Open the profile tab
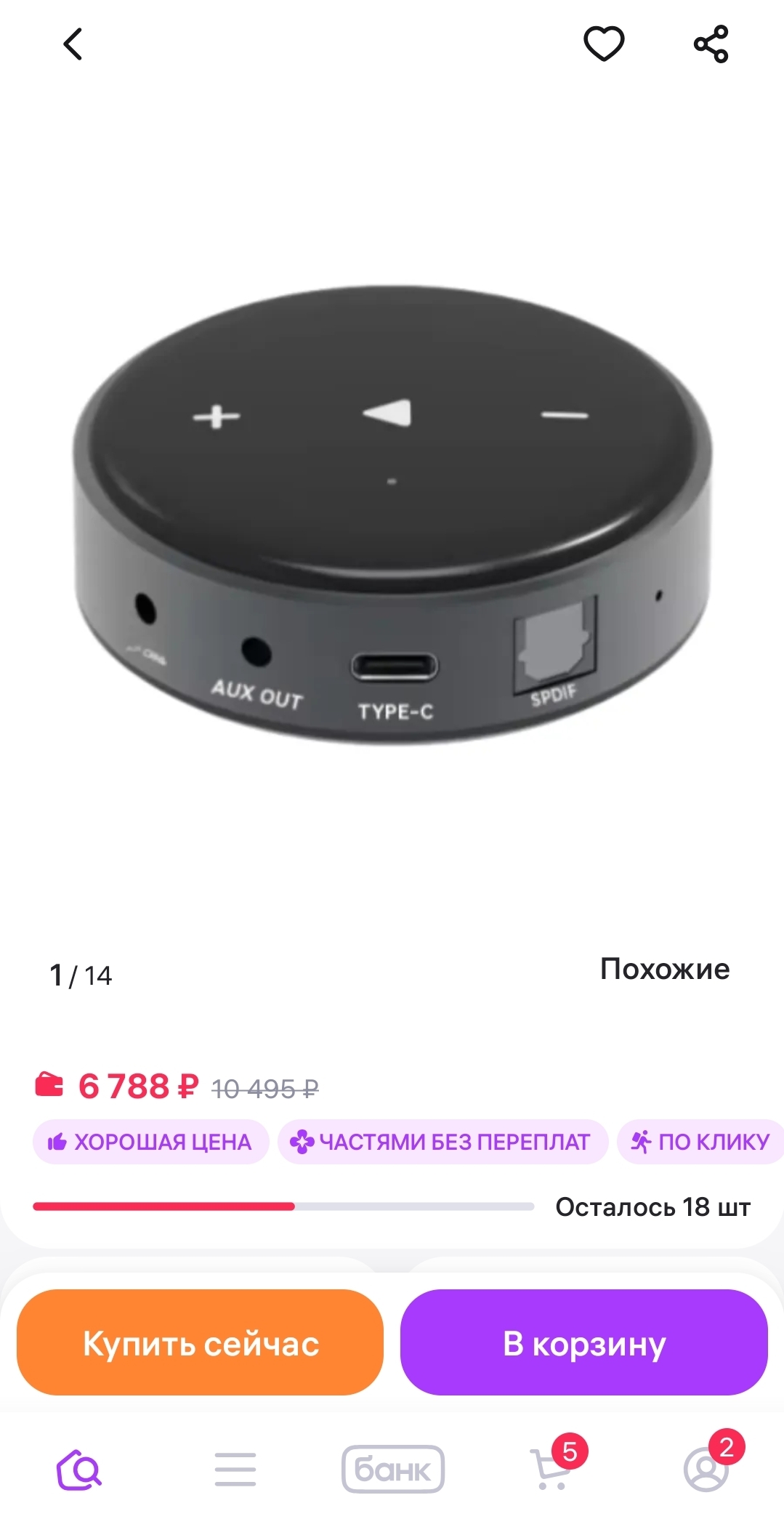 click(706, 1470)
